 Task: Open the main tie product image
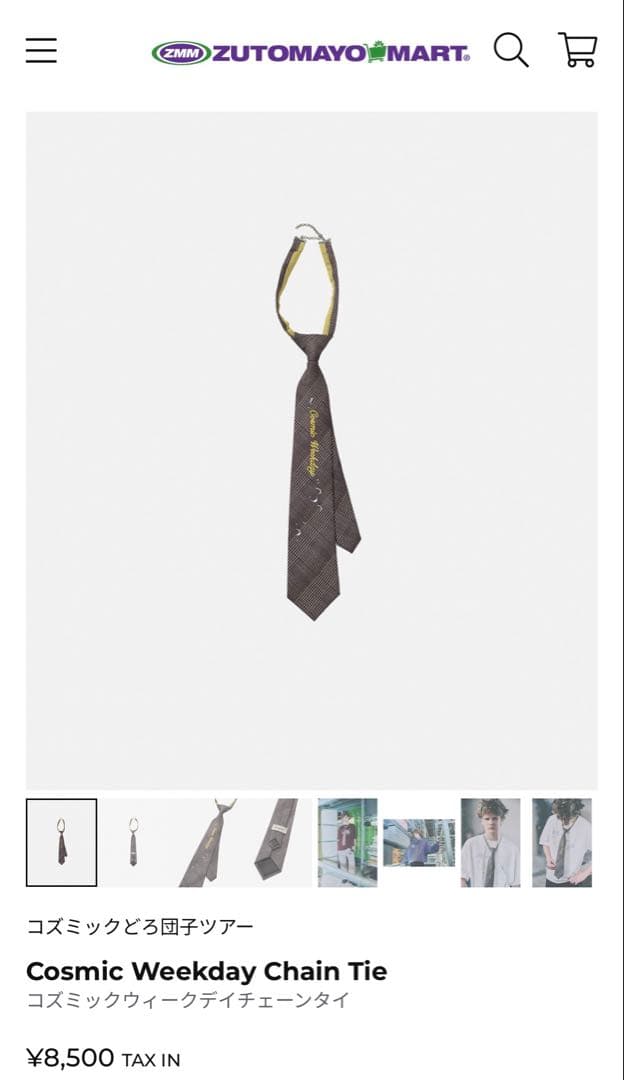(312, 450)
